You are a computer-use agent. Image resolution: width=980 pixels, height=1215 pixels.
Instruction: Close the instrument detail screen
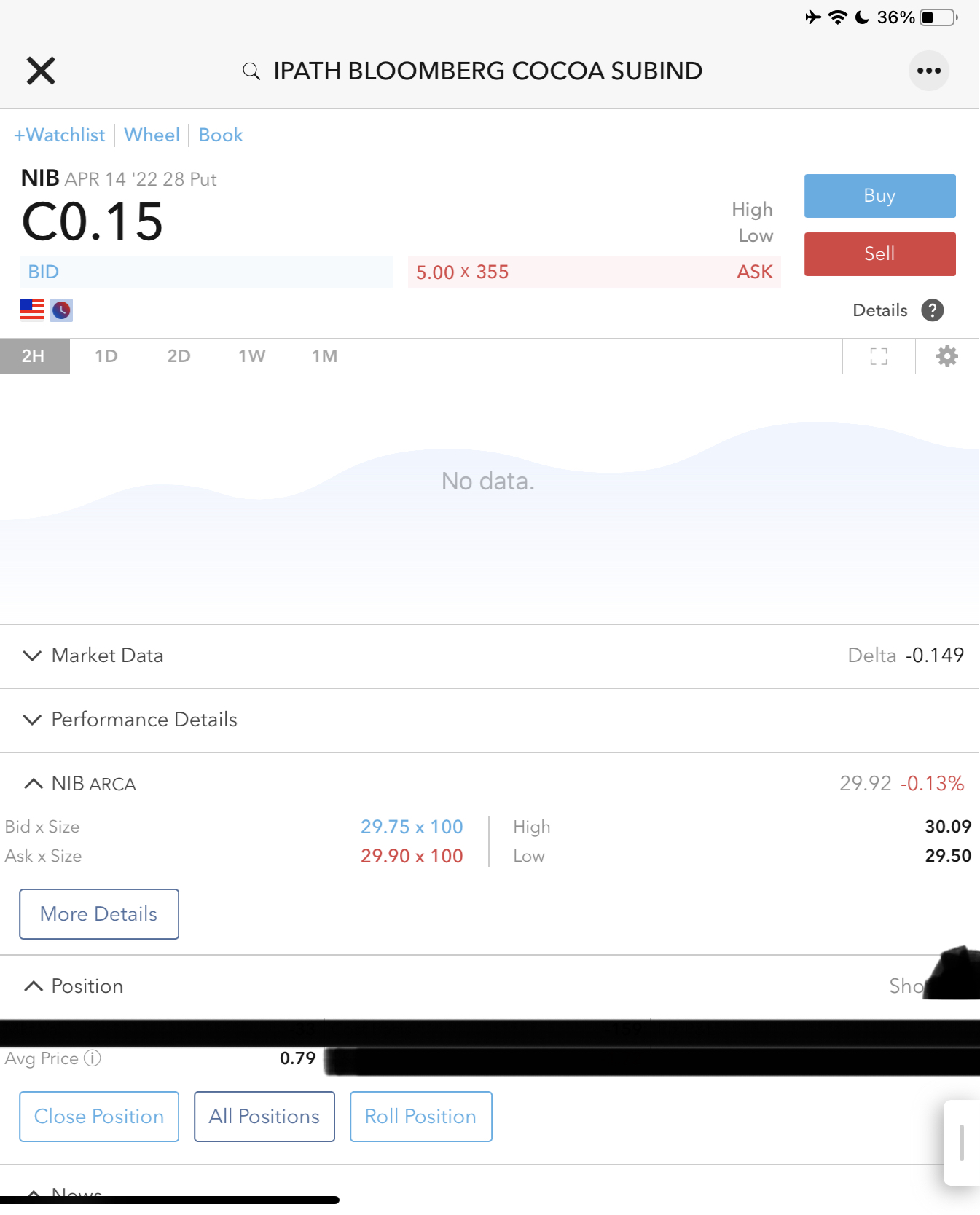pos(41,71)
